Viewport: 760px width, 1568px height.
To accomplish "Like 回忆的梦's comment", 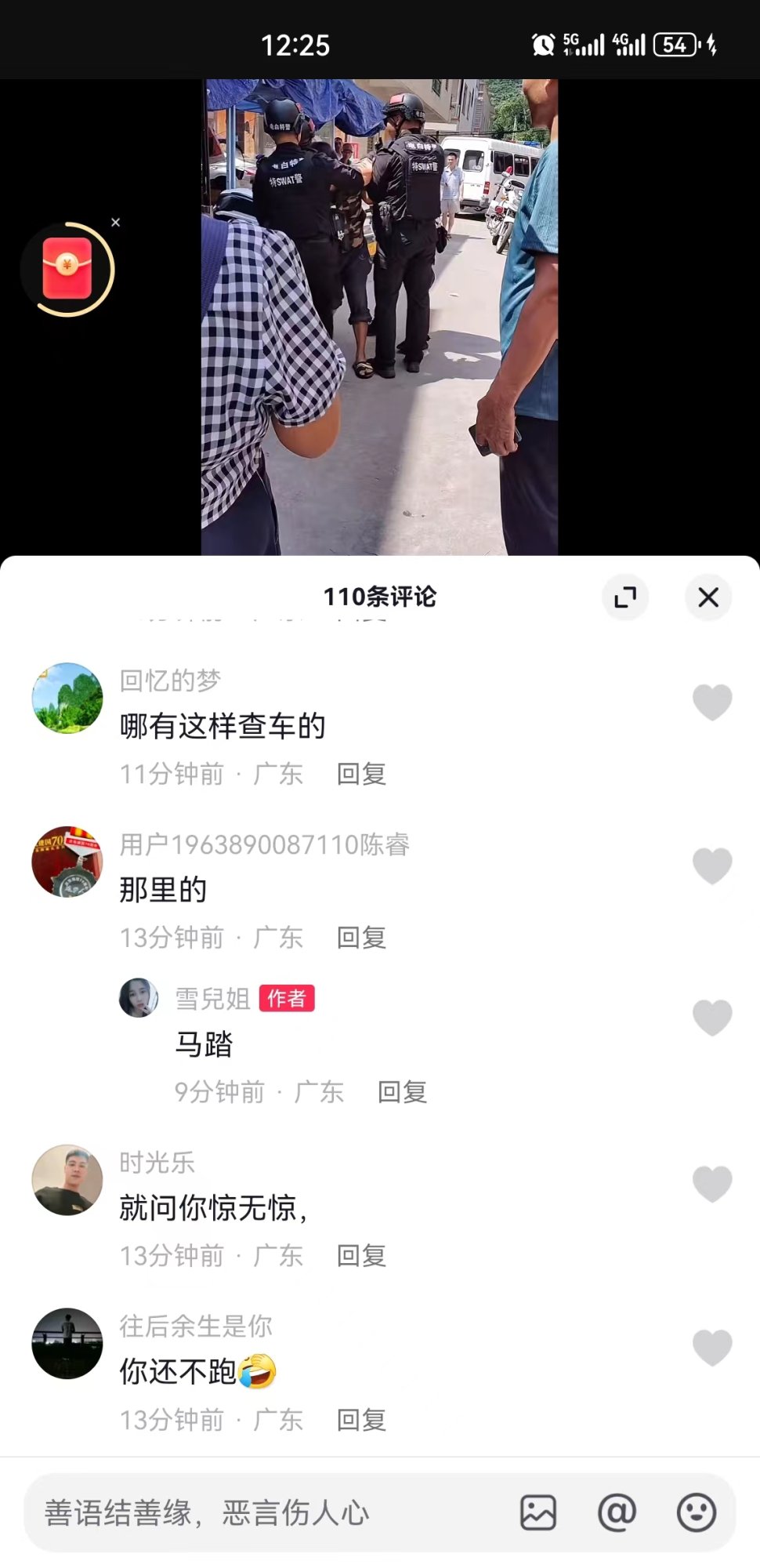I will coord(712,702).
